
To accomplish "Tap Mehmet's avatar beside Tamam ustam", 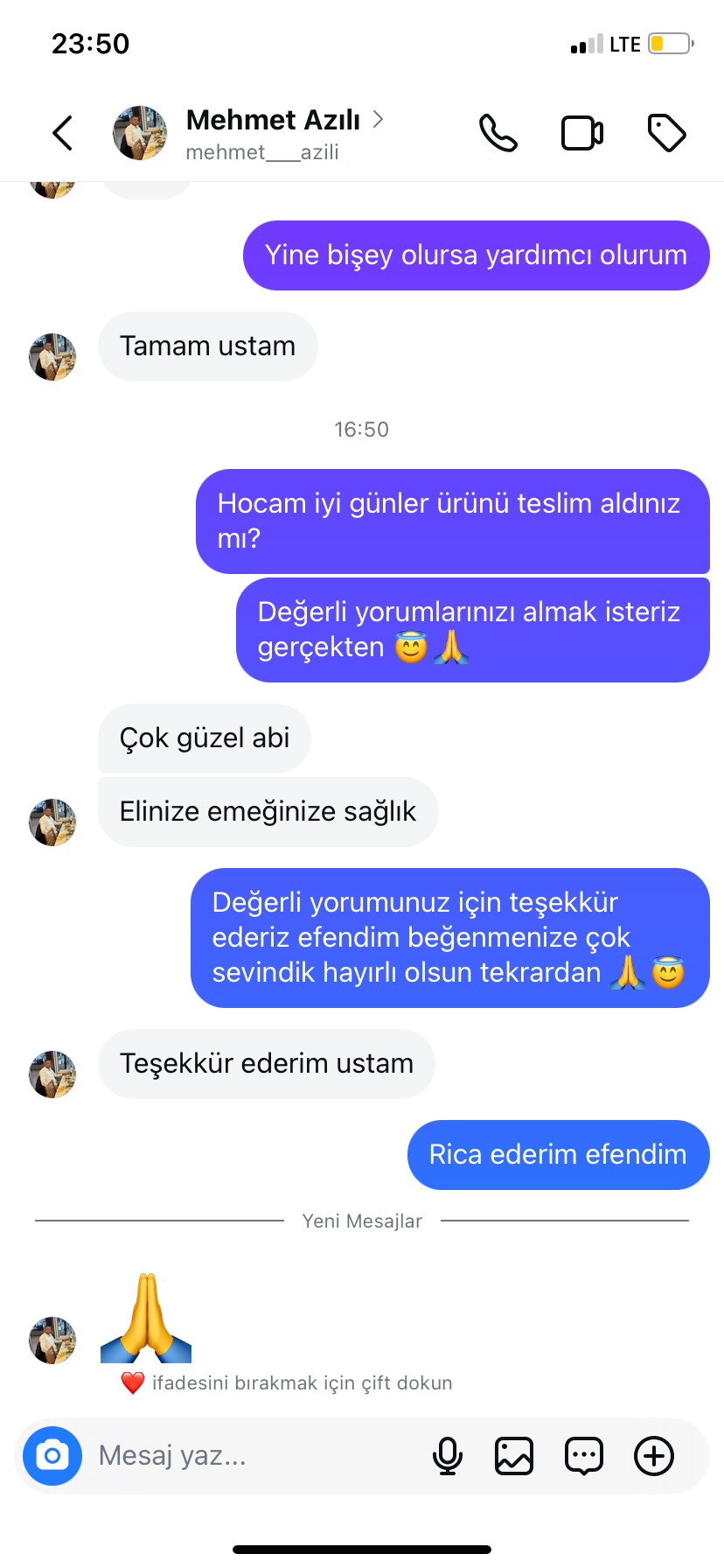I will (52, 357).
